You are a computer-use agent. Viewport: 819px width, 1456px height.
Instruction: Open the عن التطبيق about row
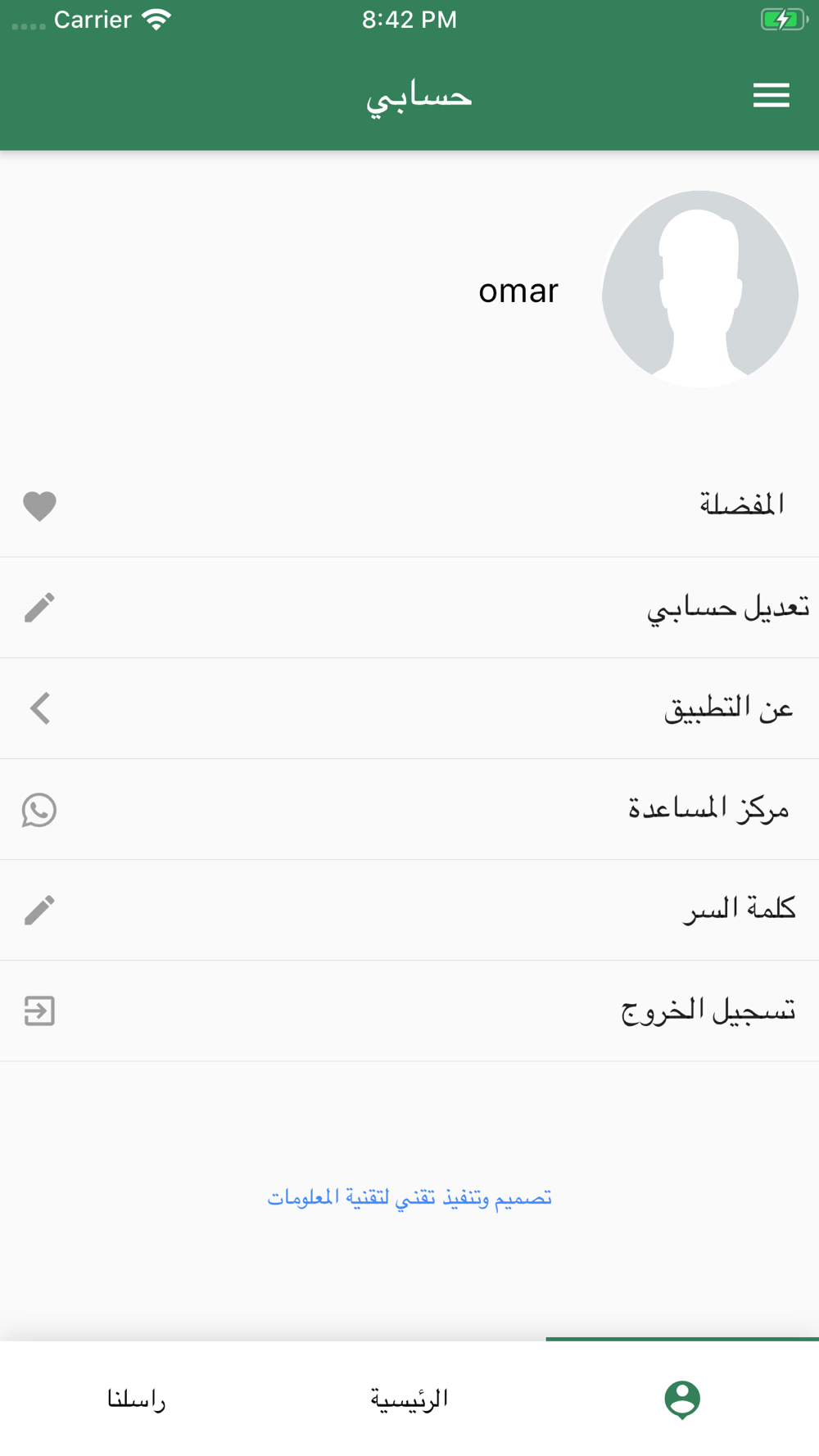tap(409, 708)
